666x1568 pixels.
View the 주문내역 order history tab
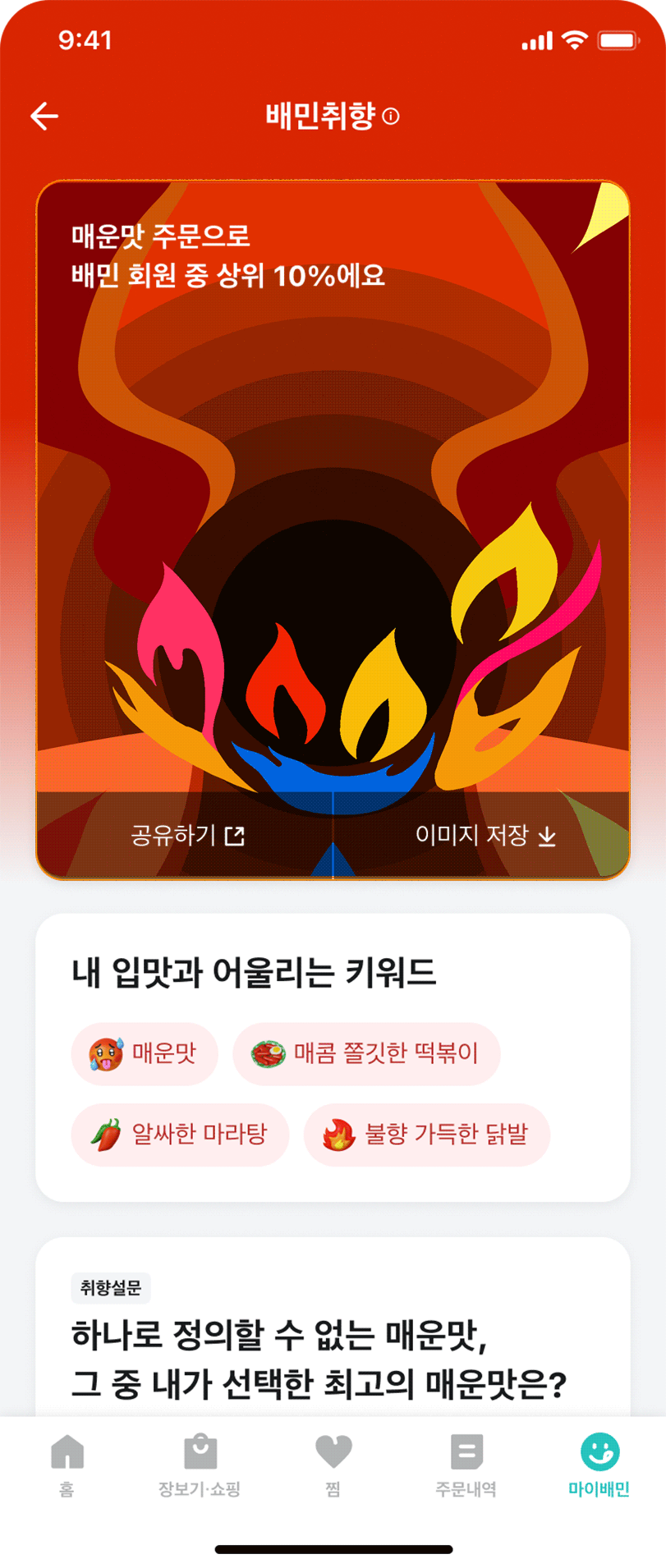point(466,1465)
